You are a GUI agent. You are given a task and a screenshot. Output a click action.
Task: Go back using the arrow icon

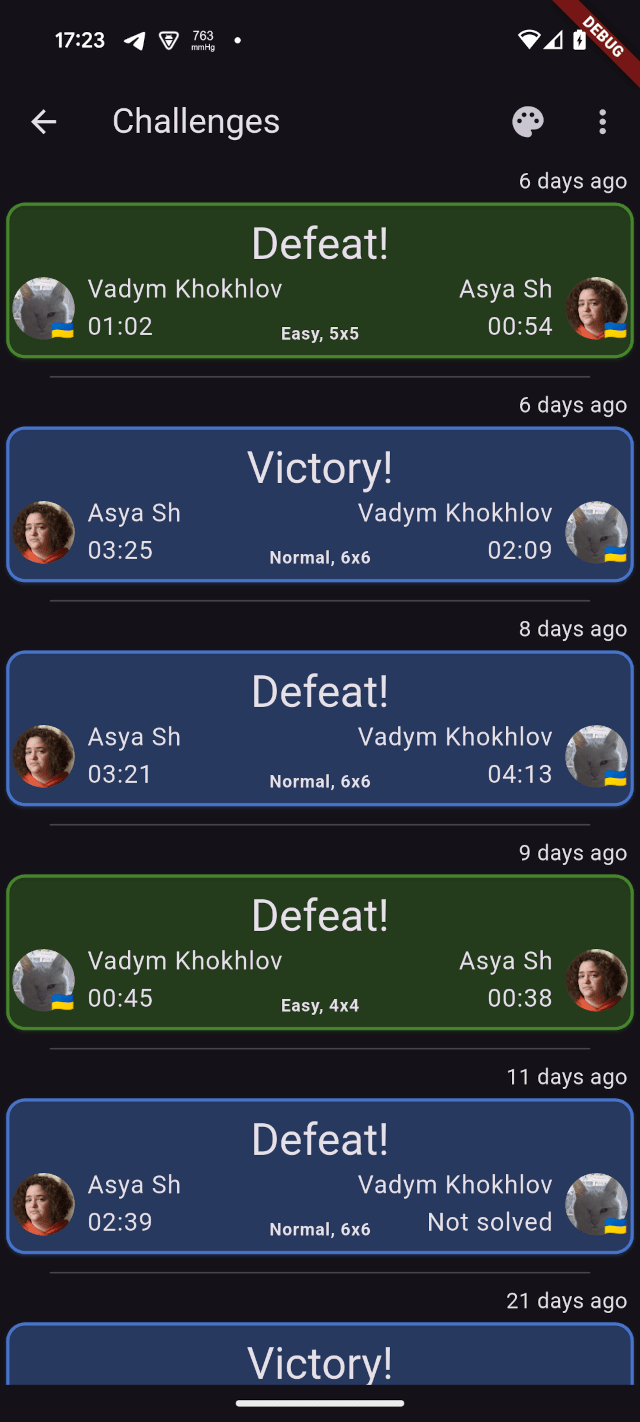point(44,122)
